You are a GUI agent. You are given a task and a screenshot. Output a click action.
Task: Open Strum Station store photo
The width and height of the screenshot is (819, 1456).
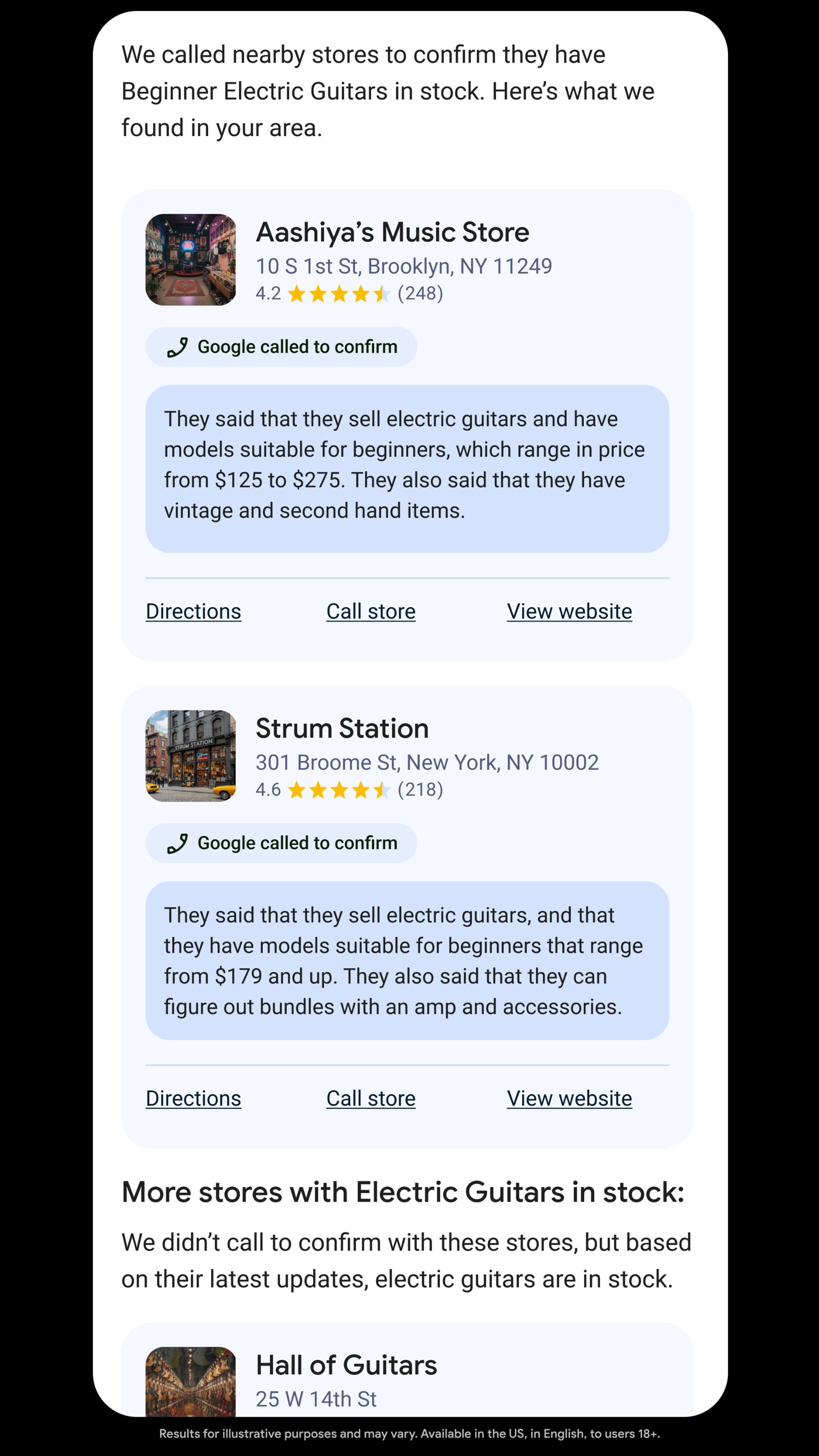pos(191,756)
